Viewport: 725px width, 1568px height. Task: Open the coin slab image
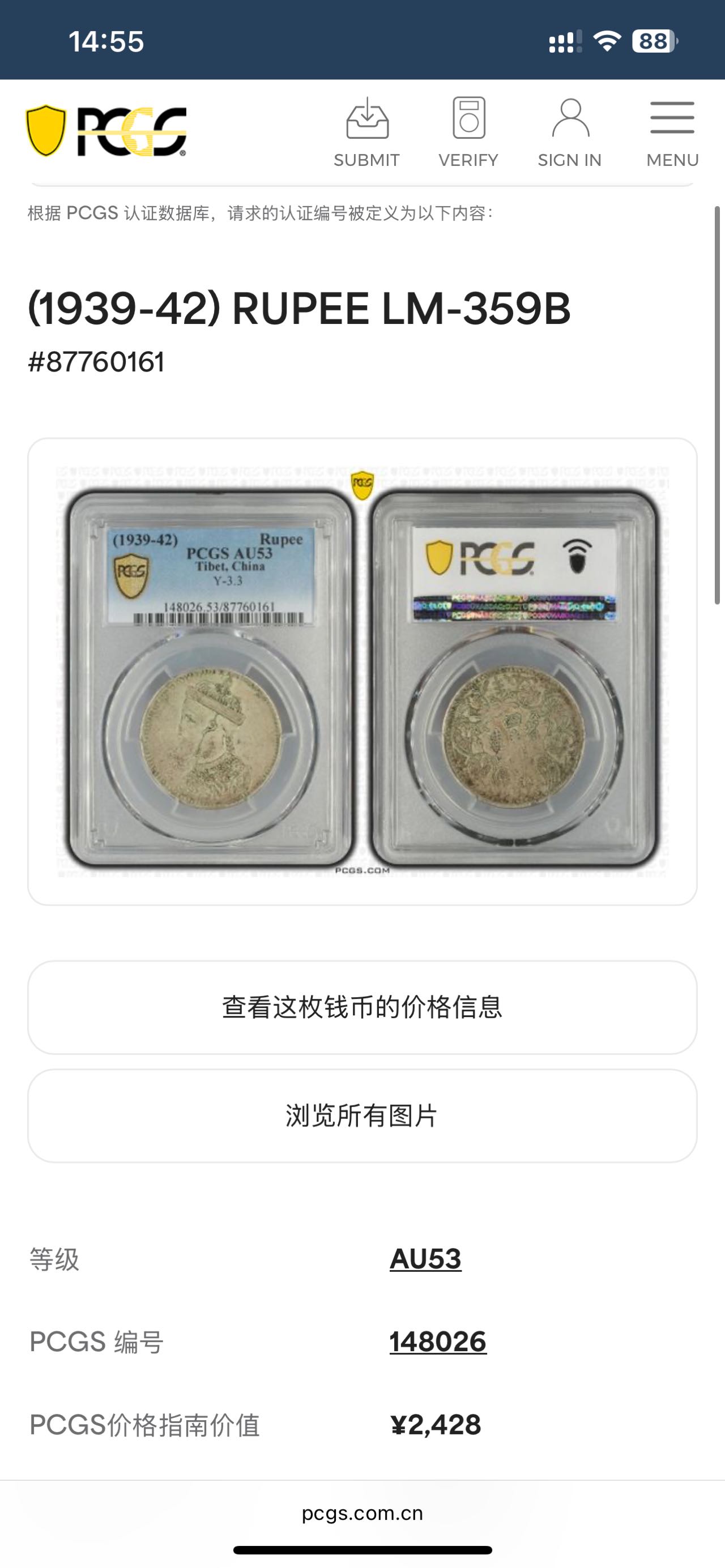tap(362, 672)
